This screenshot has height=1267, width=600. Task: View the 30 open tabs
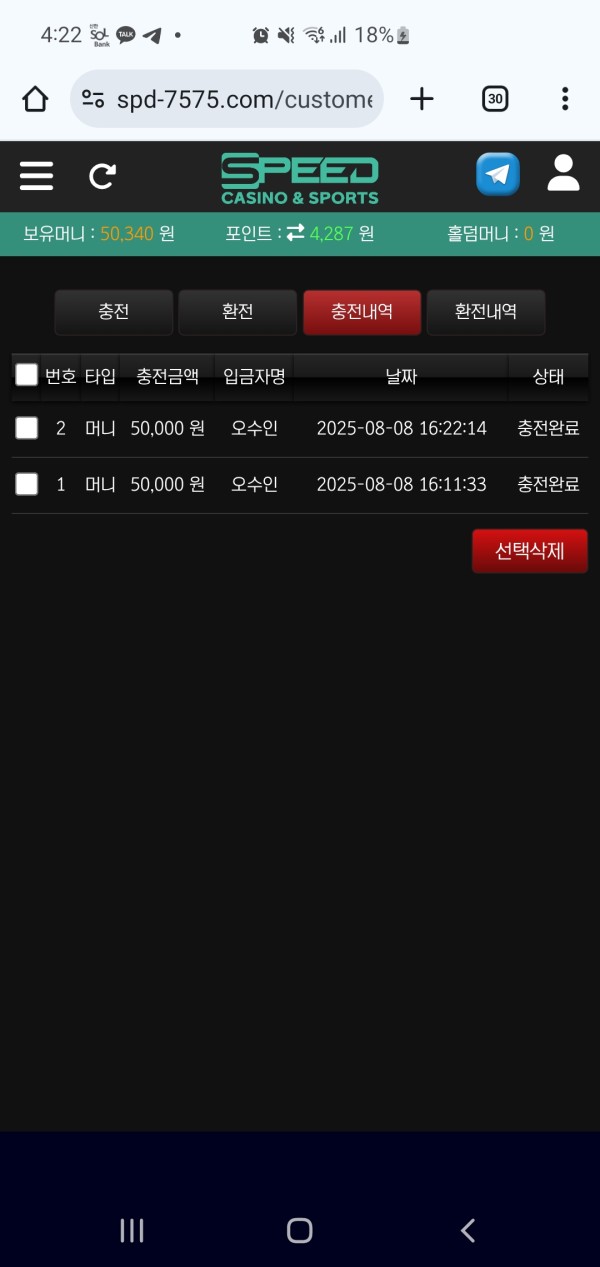click(x=495, y=99)
